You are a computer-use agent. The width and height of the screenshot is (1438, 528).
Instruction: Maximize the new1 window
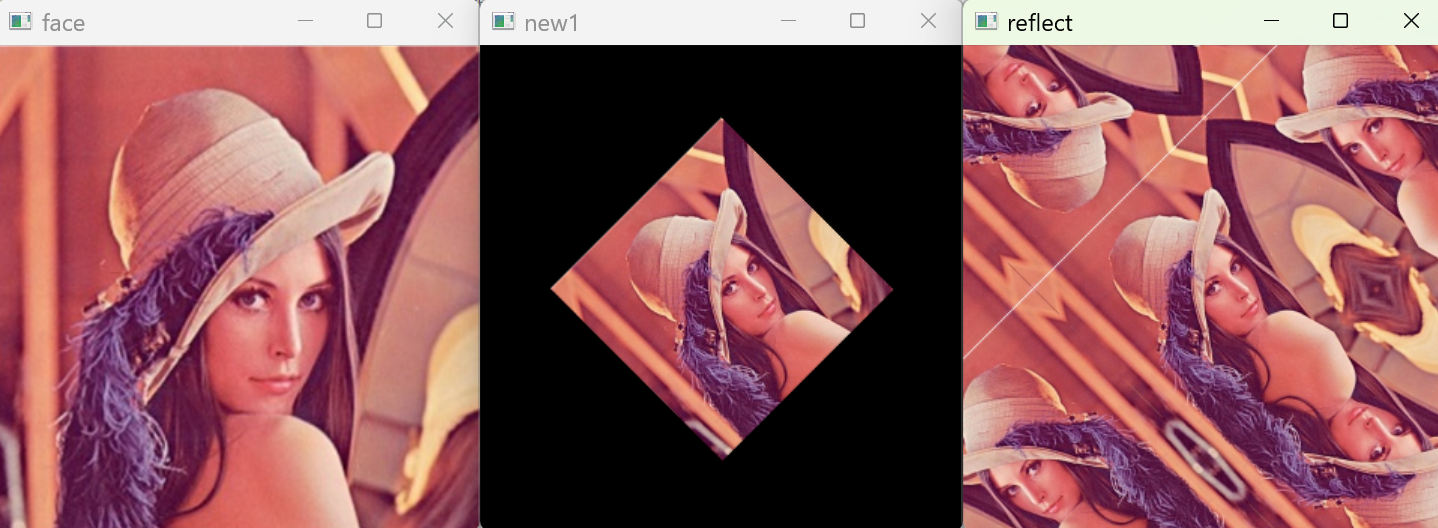[857, 21]
